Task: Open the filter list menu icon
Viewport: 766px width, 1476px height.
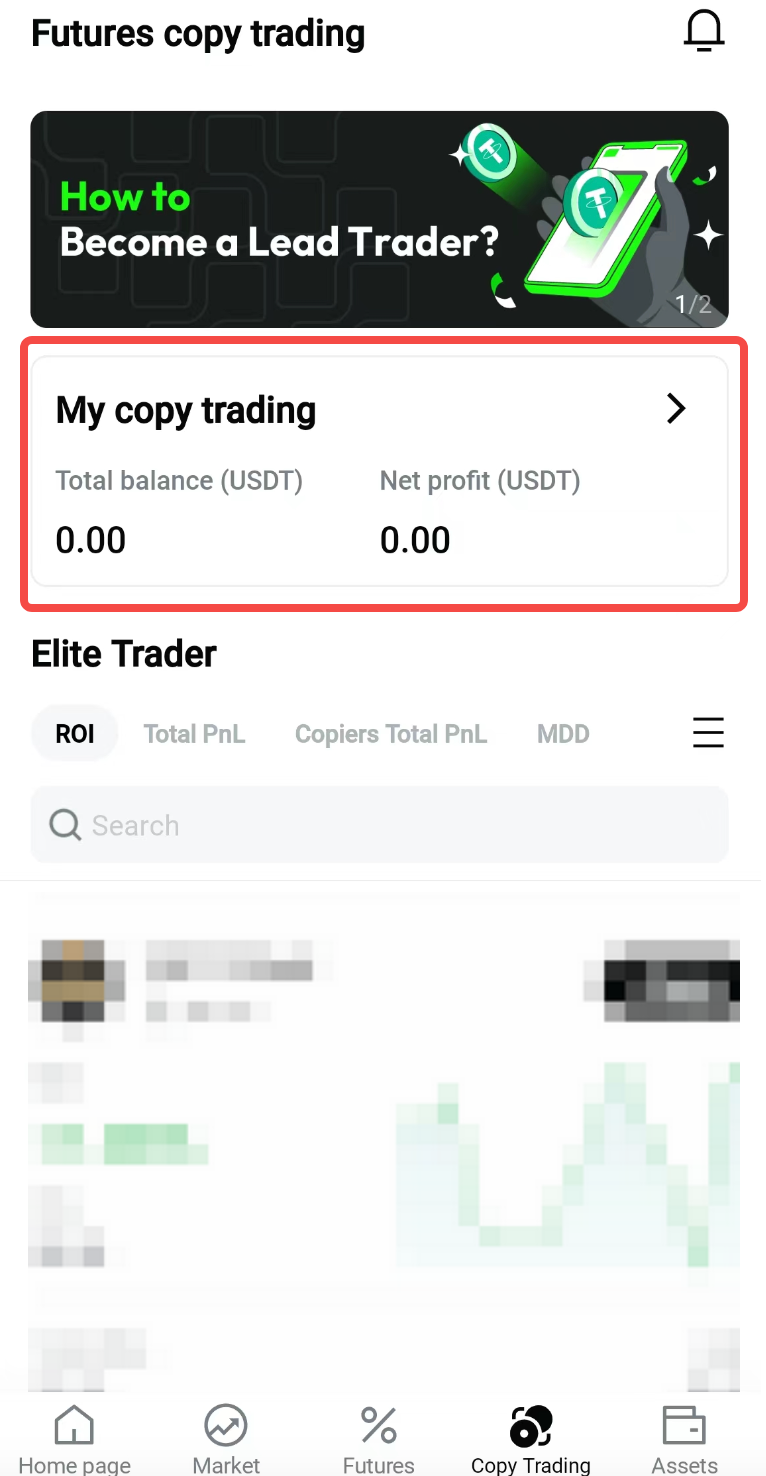Action: pyautogui.click(x=708, y=733)
